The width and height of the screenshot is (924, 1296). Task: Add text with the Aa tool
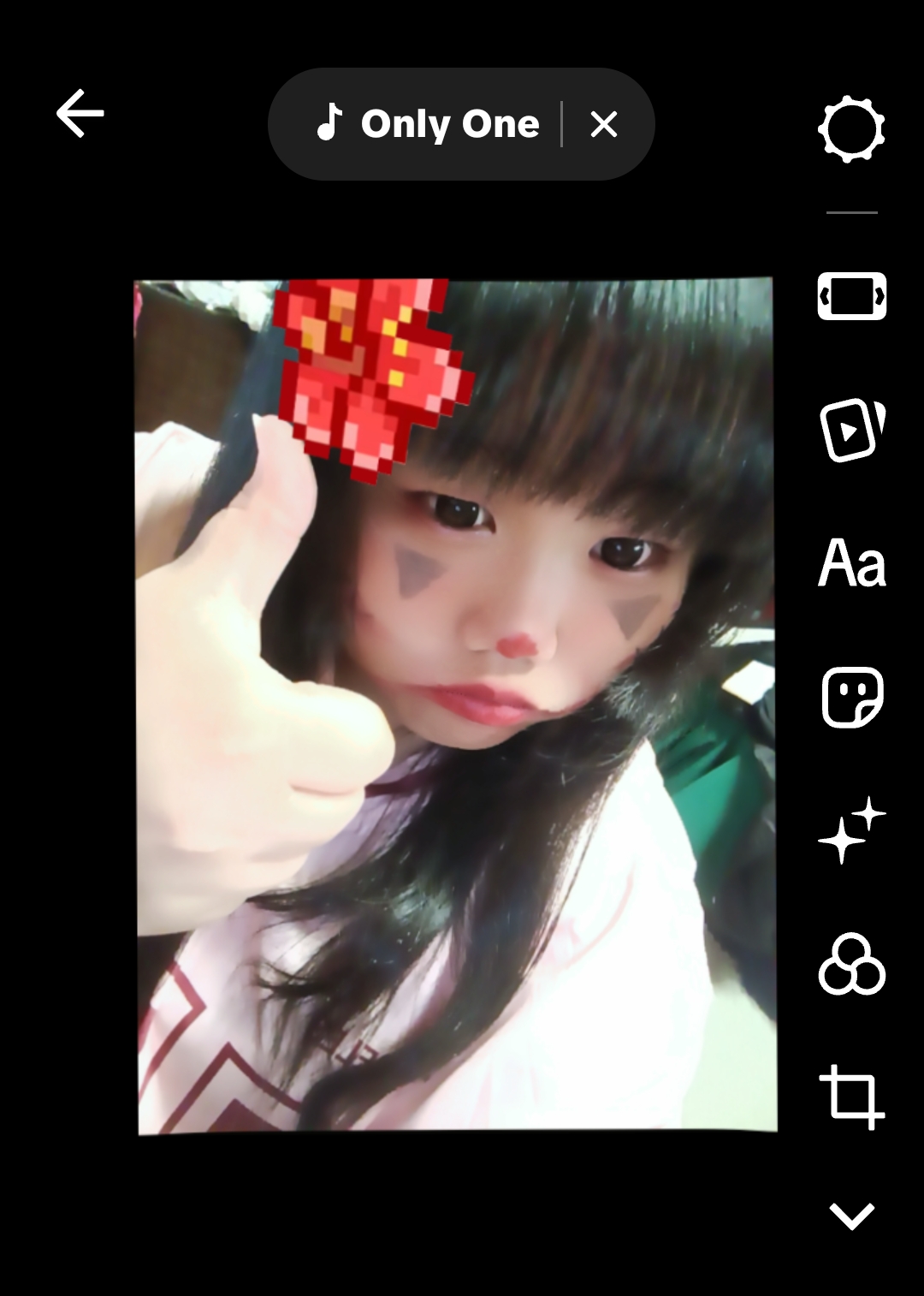[851, 563]
